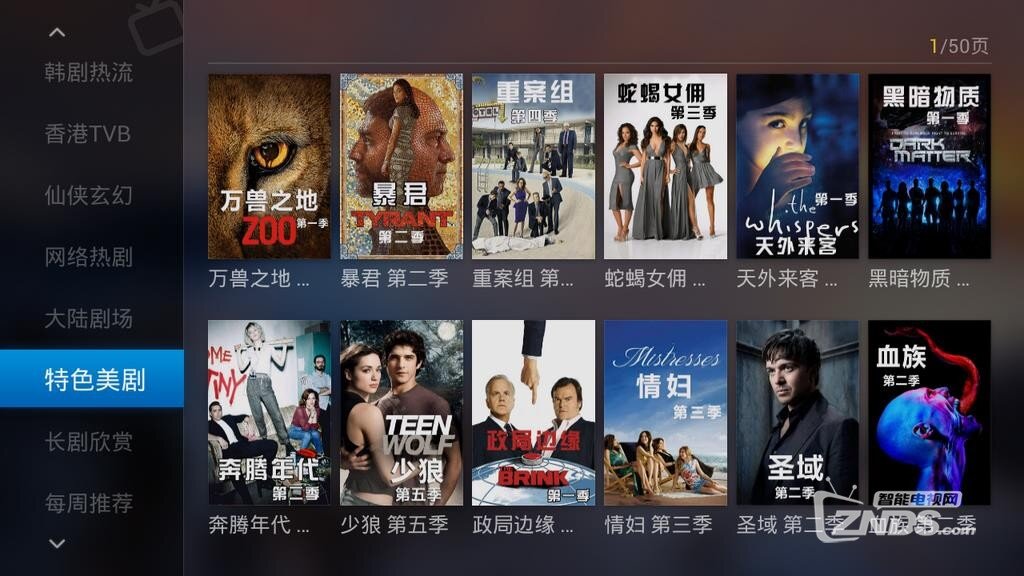Open 情妇 第三季 Mistresses tile
1024x576 pixels.
tap(665, 412)
